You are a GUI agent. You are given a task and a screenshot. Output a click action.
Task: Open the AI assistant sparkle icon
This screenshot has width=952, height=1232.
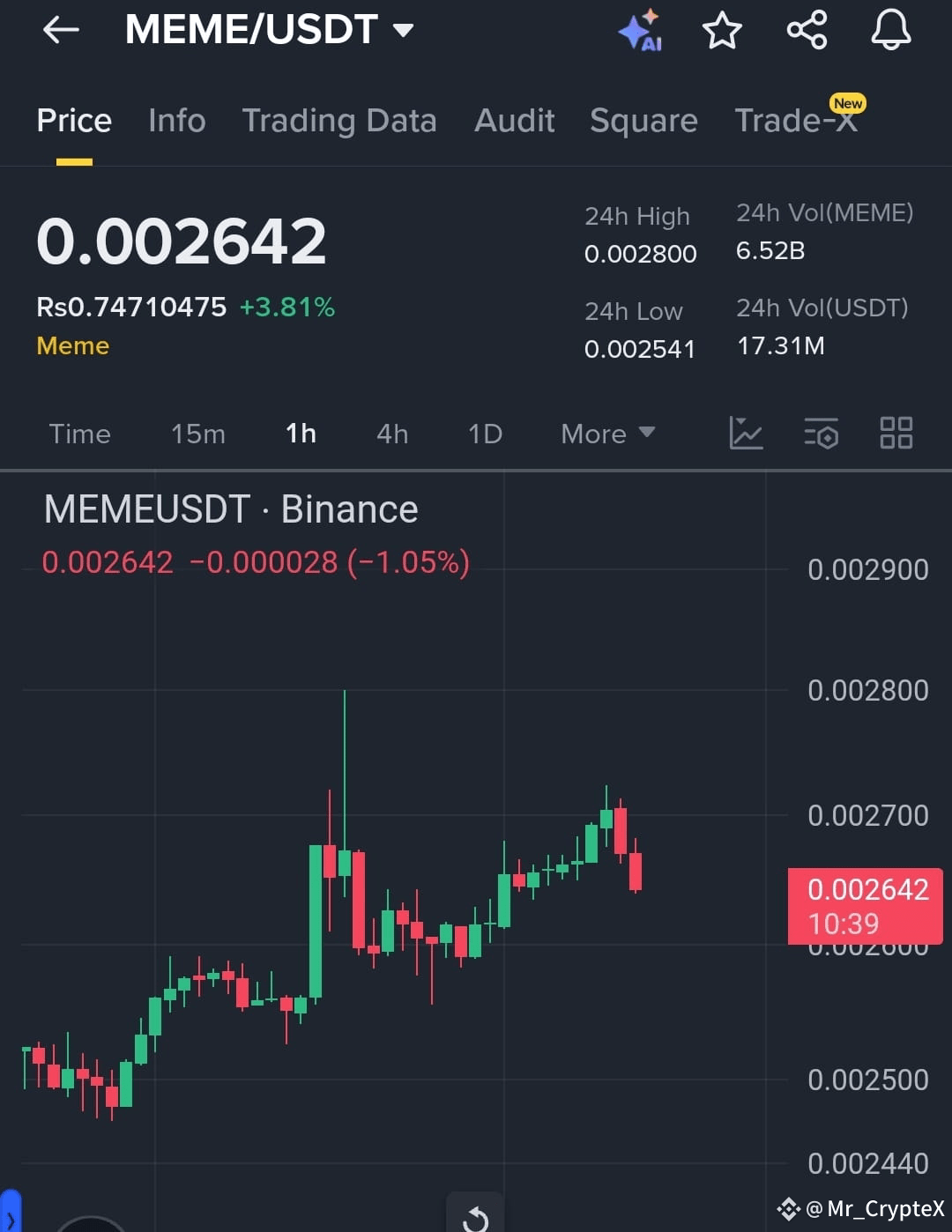(640, 31)
